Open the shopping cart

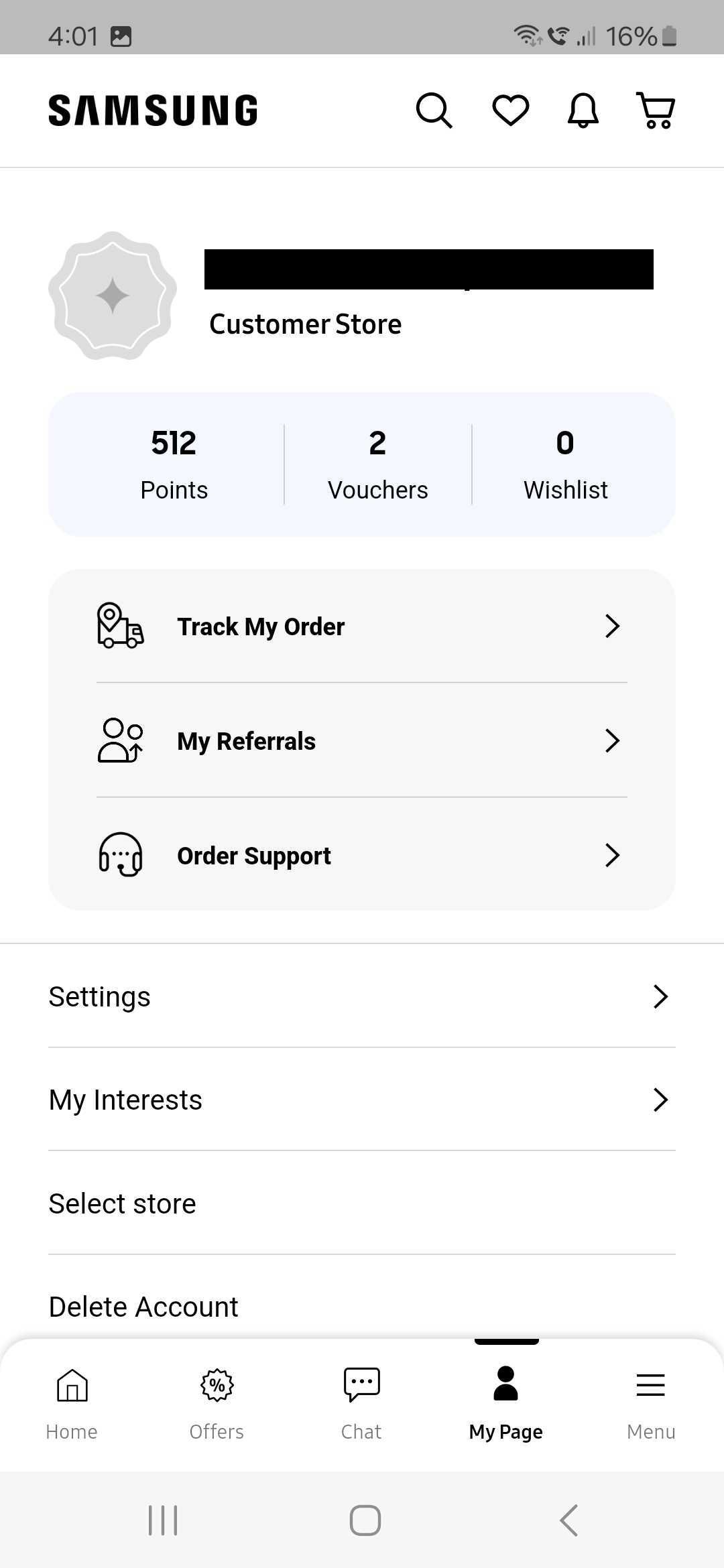pos(656,111)
